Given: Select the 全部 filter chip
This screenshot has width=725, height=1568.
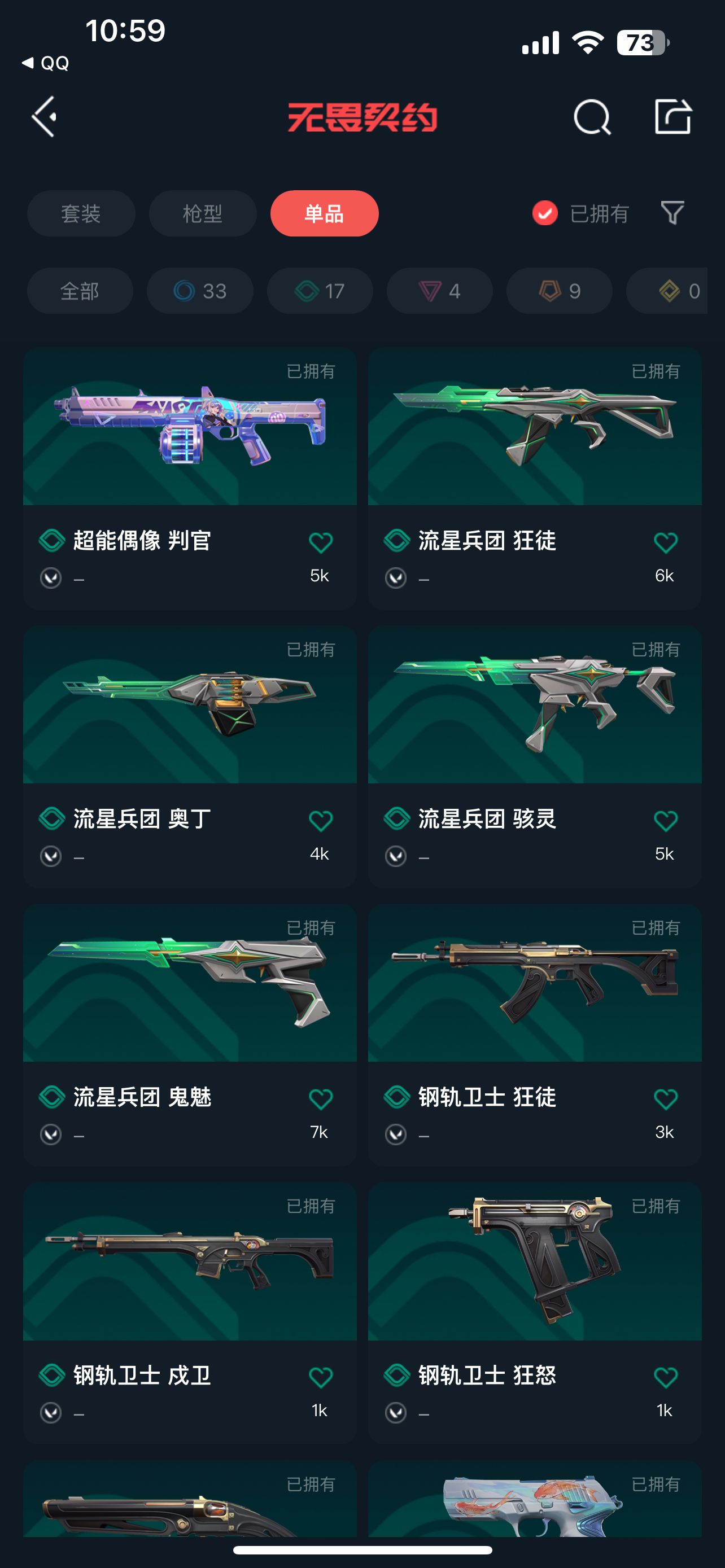Looking at the screenshot, I should (80, 291).
